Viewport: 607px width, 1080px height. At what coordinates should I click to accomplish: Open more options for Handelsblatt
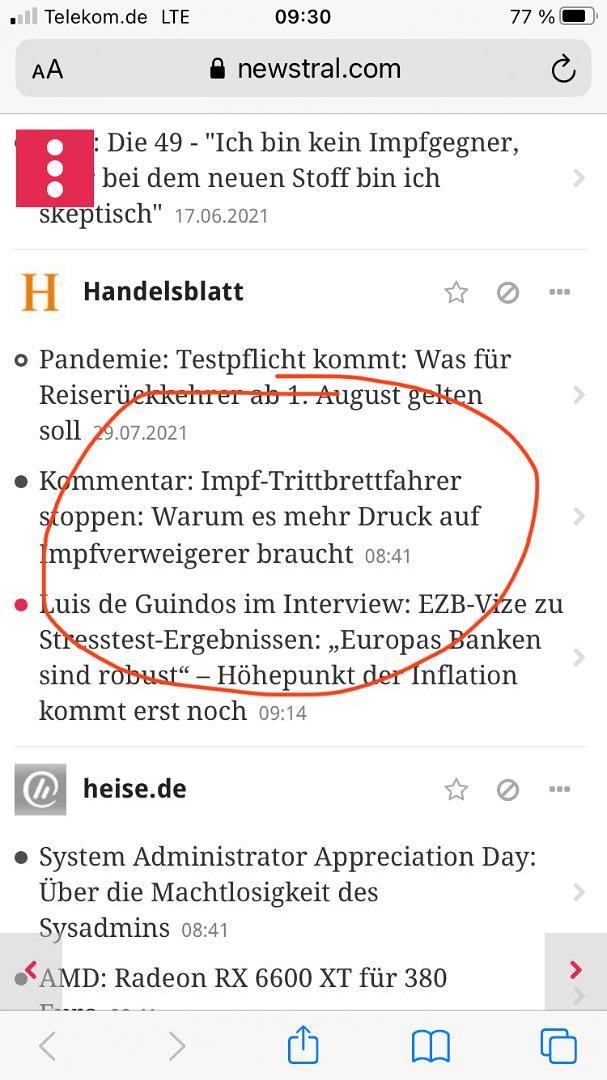559,292
